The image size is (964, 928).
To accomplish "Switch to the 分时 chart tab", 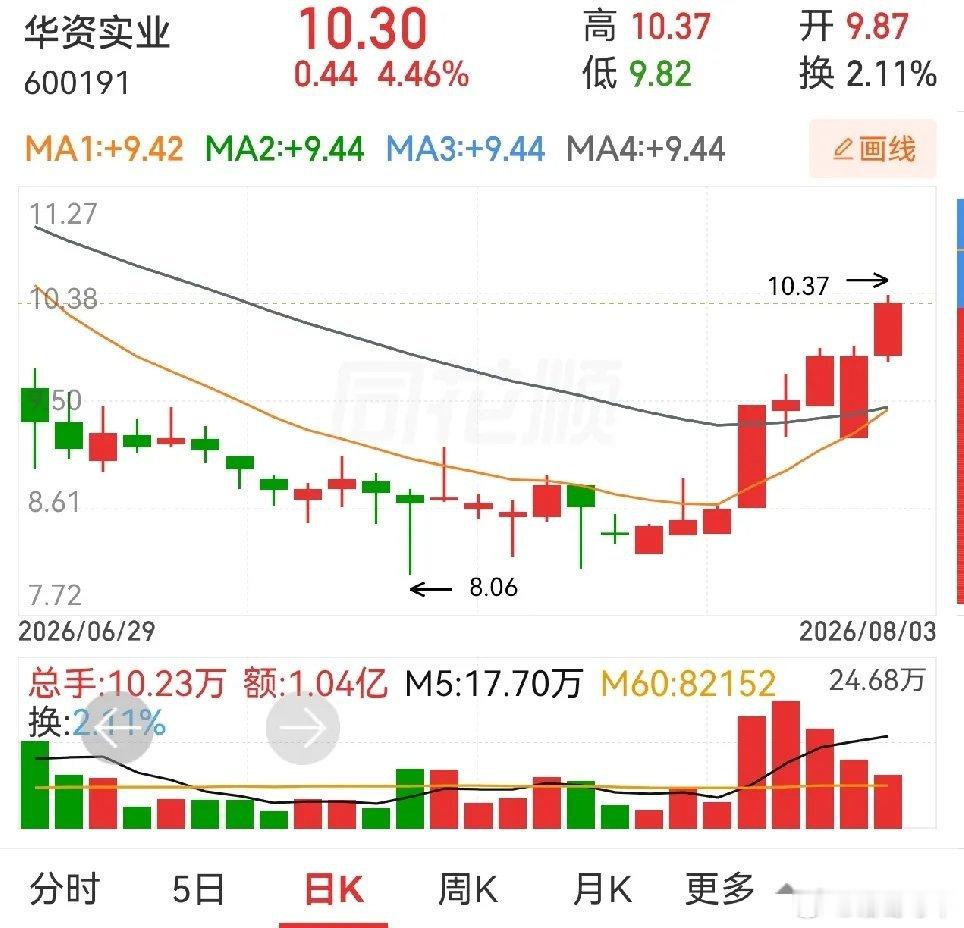I will coord(65,889).
